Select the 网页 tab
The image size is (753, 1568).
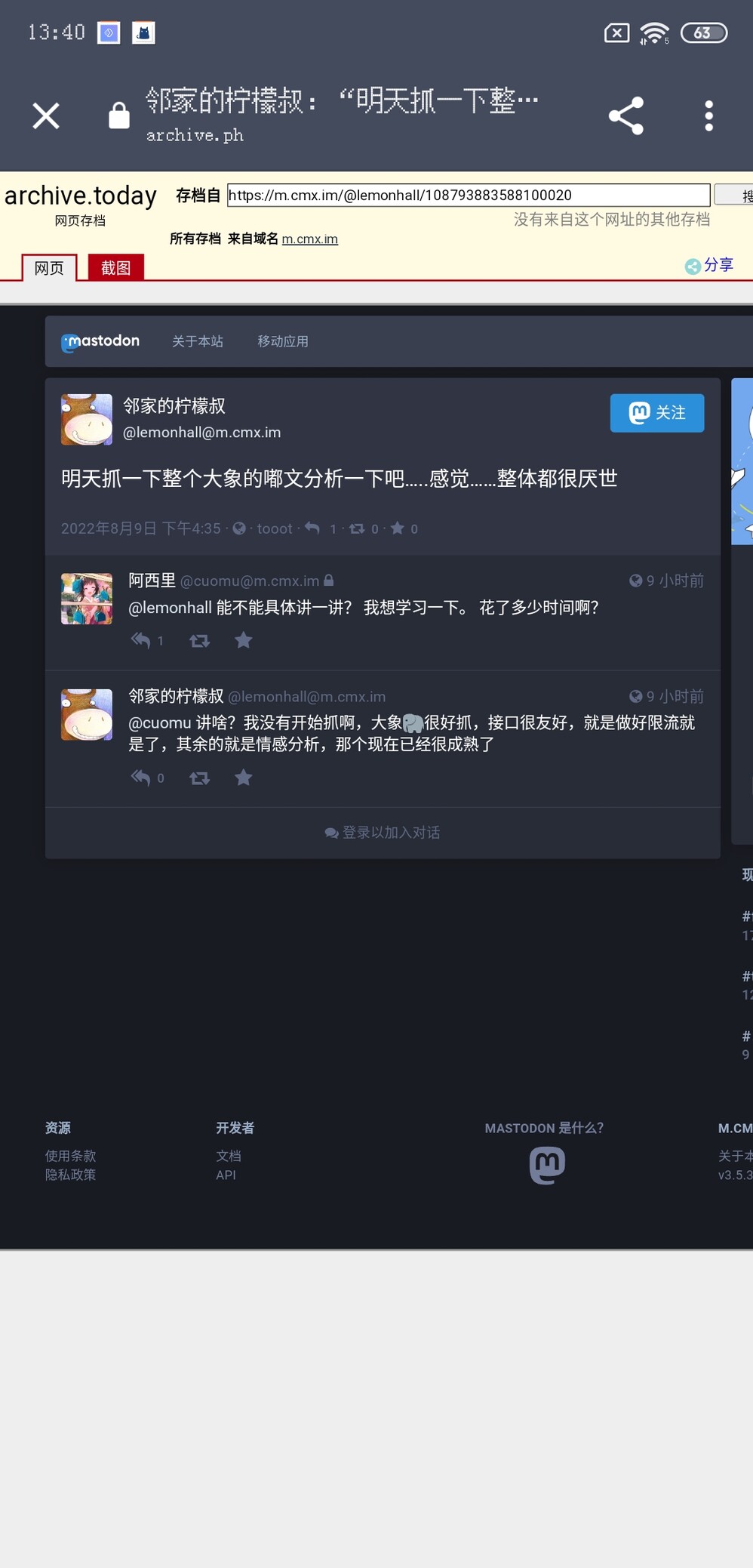(x=49, y=267)
